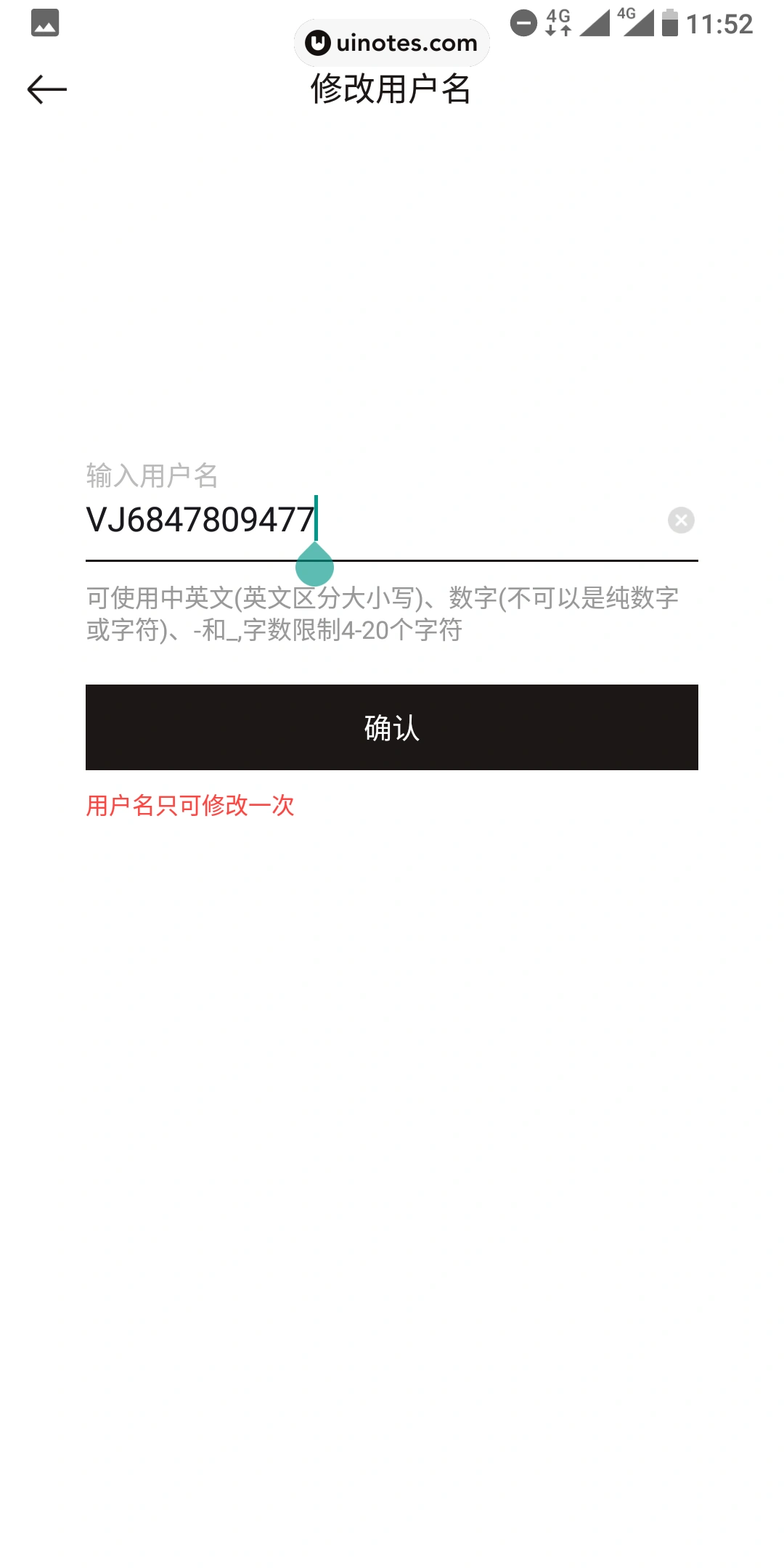Viewport: 784px width, 1568px height.
Task: Select the text VJ6847809477
Action: point(201,519)
